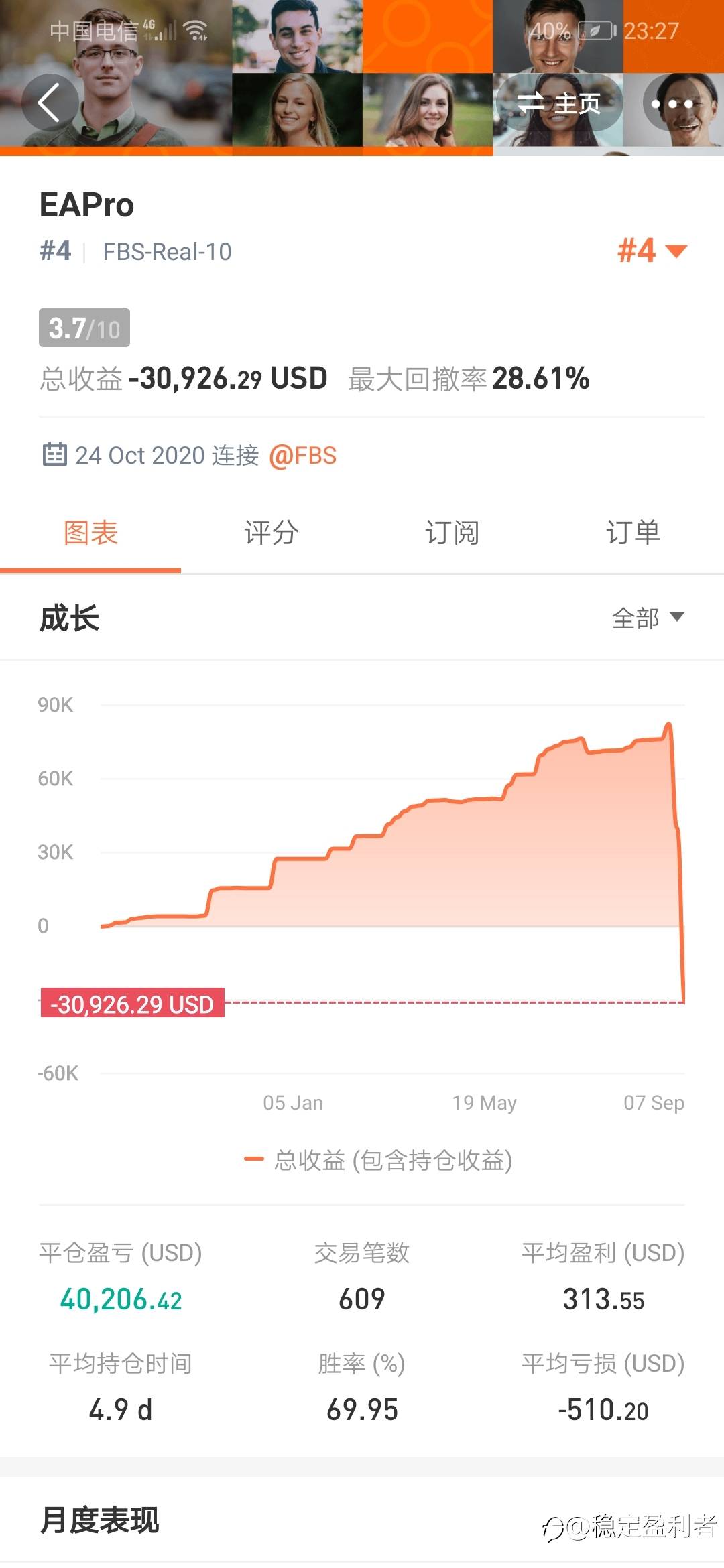
Task: Open the 全部 time range dropdown
Action: point(648,618)
